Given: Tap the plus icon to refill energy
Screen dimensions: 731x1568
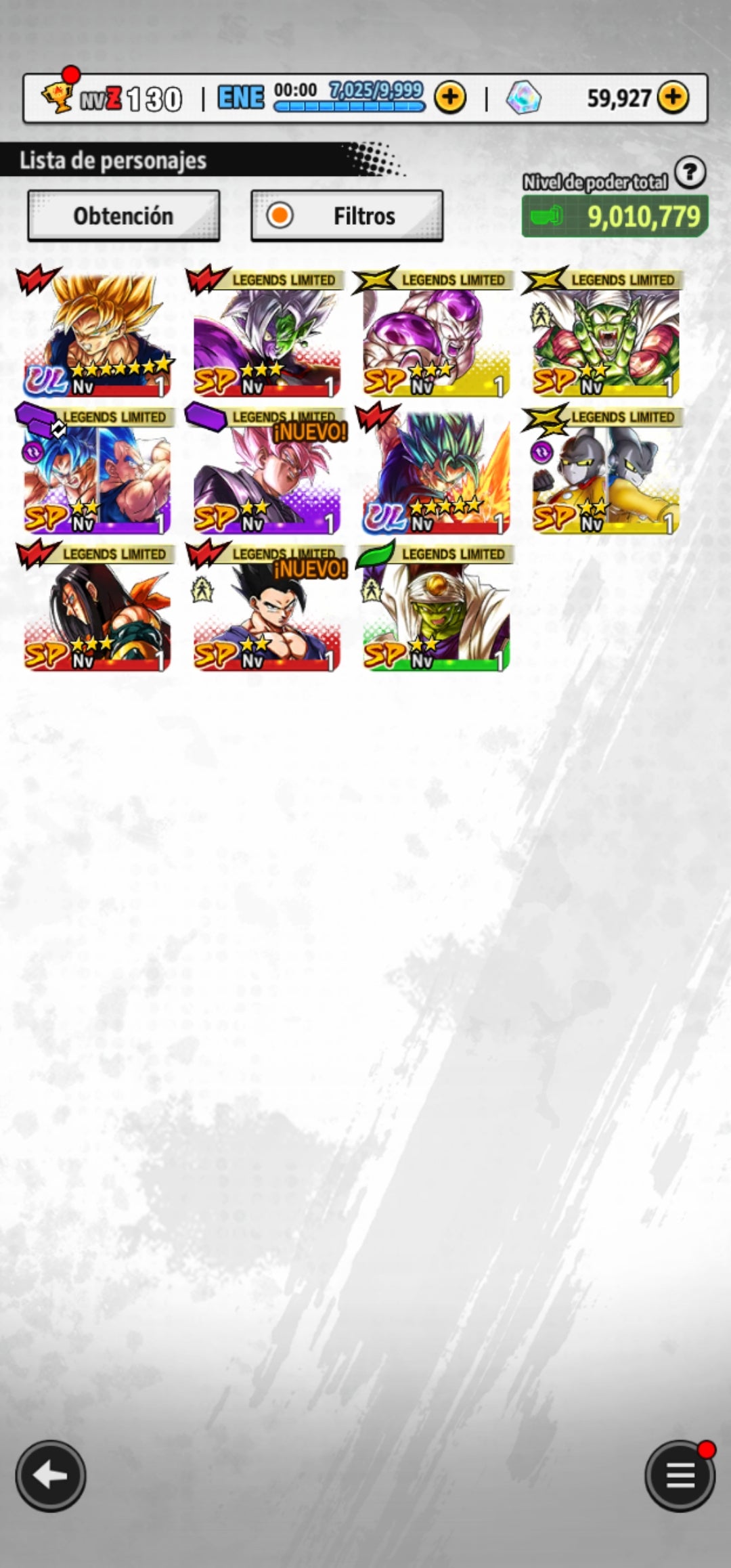Looking at the screenshot, I should (450, 98).
